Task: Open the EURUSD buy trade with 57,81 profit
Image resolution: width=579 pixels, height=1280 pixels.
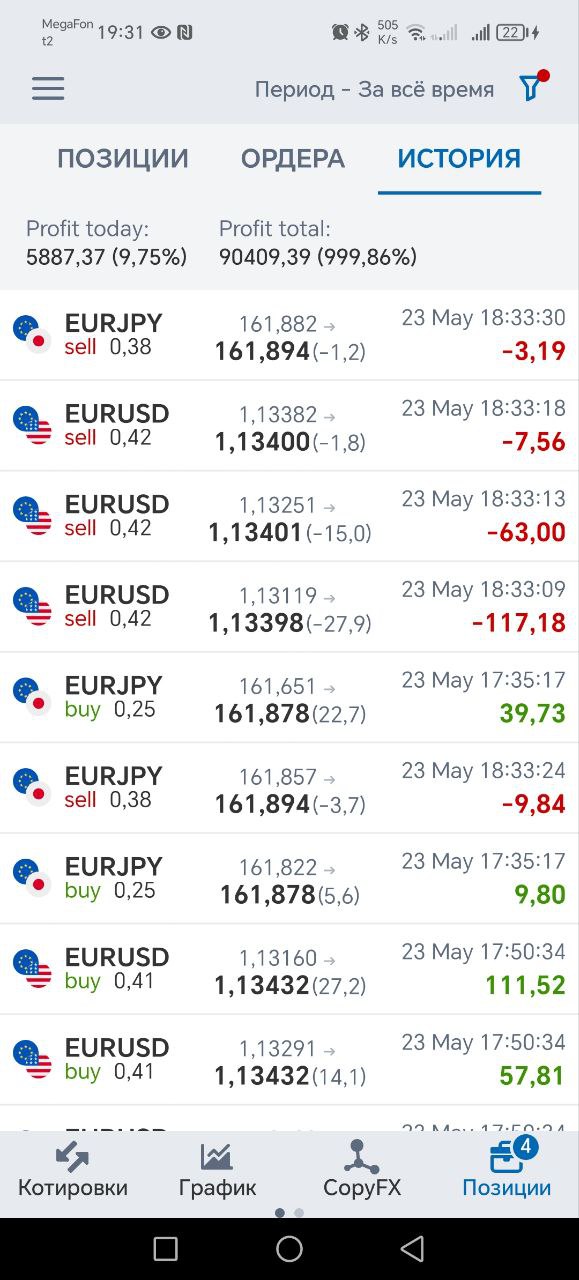Action: pos(289,1060)
